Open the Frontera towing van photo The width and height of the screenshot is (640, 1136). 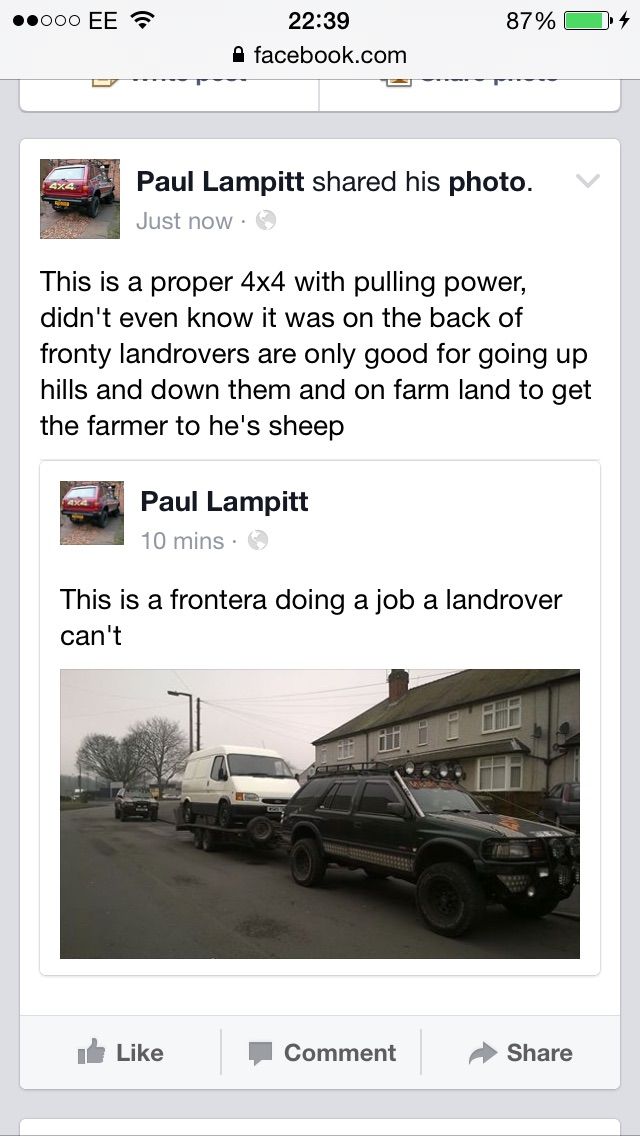click(x=320, y=814)
